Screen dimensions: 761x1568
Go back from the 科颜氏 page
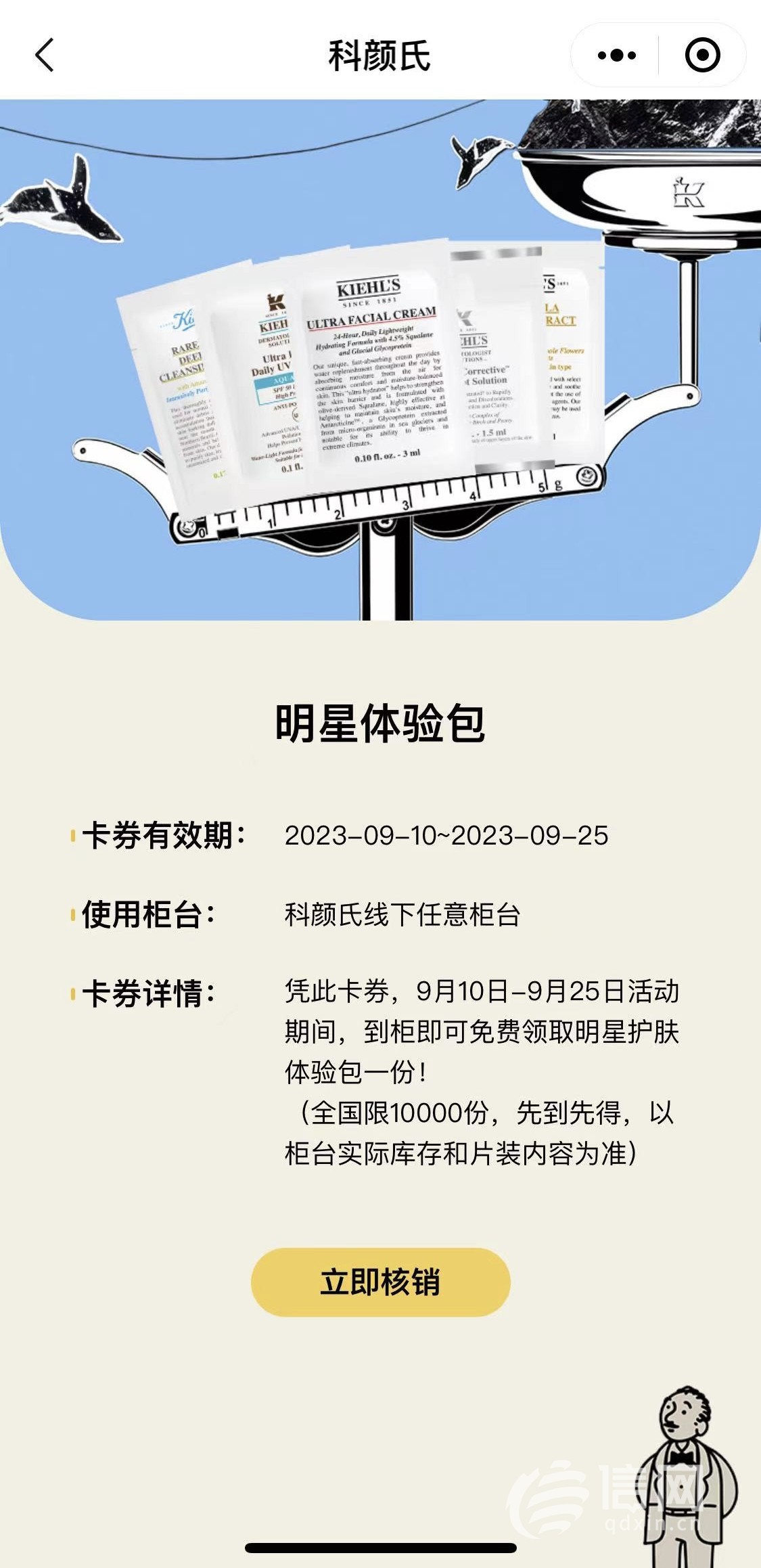tap(45, 55)
